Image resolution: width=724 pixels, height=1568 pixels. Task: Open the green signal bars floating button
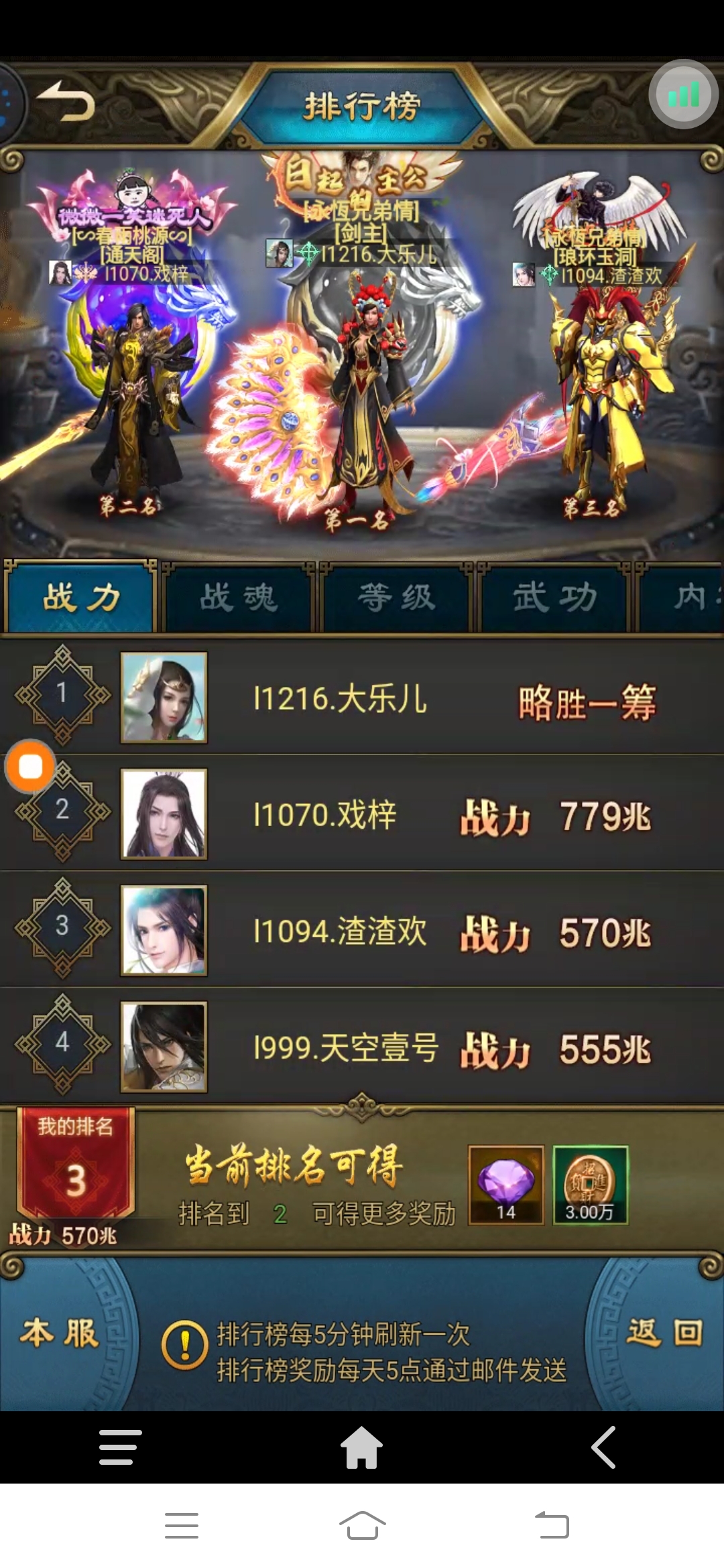[x=683, y=95]
